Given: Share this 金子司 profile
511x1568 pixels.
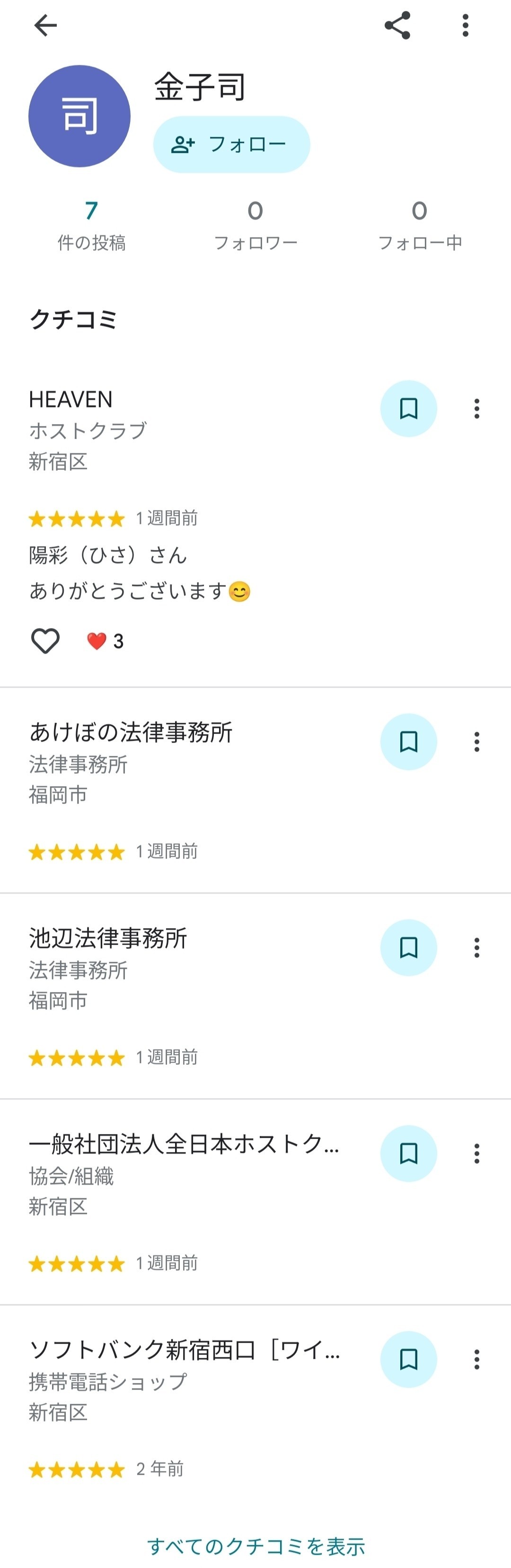Looking at the screenshot, I should 397,26.
